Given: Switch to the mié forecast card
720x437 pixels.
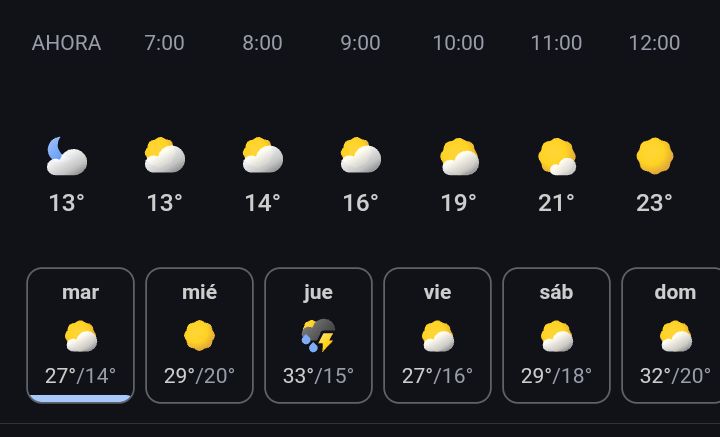Looking at the screenshot, I should point(199,336).
